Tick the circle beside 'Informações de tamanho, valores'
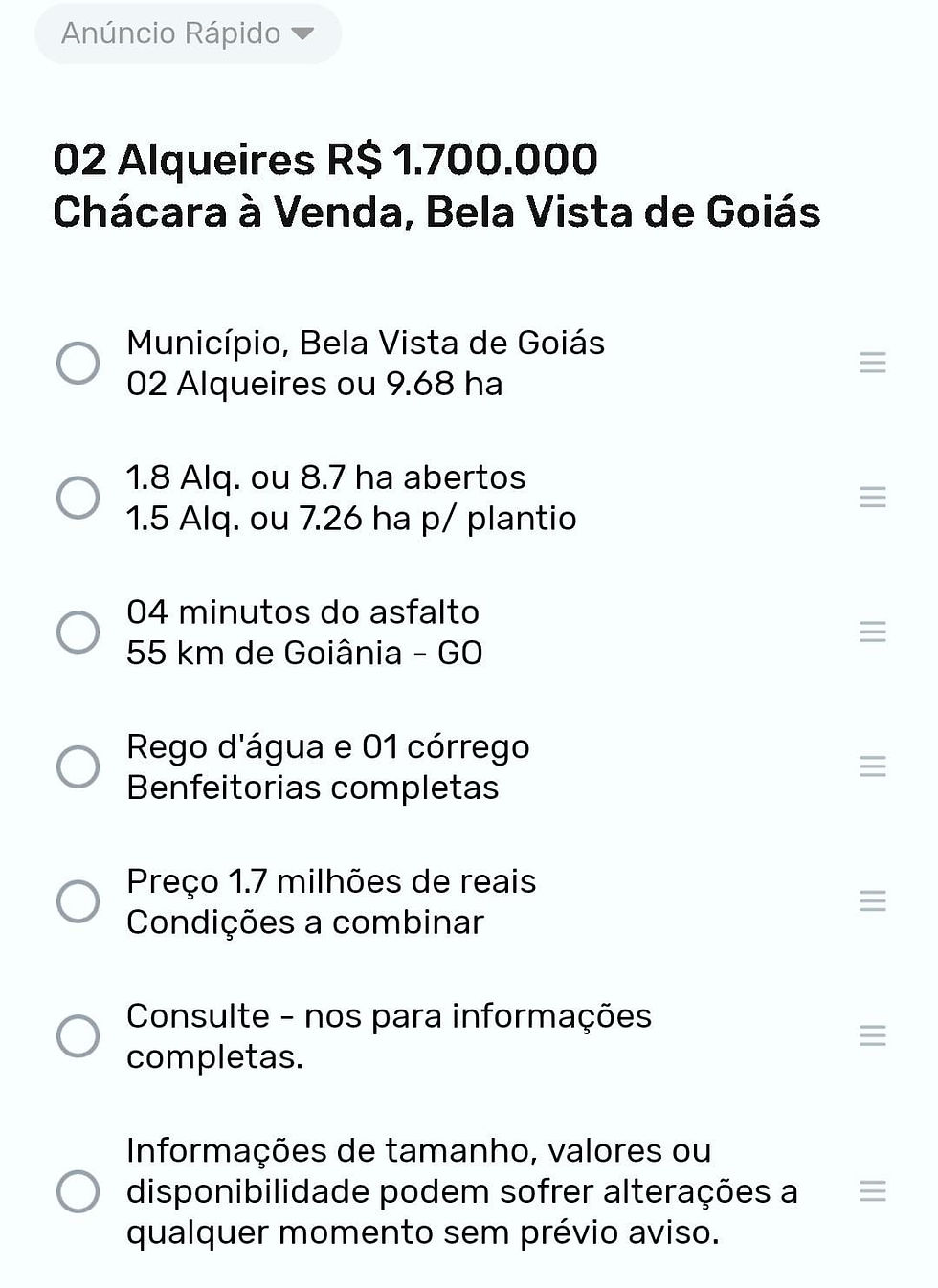The width and height of the screenshot is (938, 1288). [78, 1191]
